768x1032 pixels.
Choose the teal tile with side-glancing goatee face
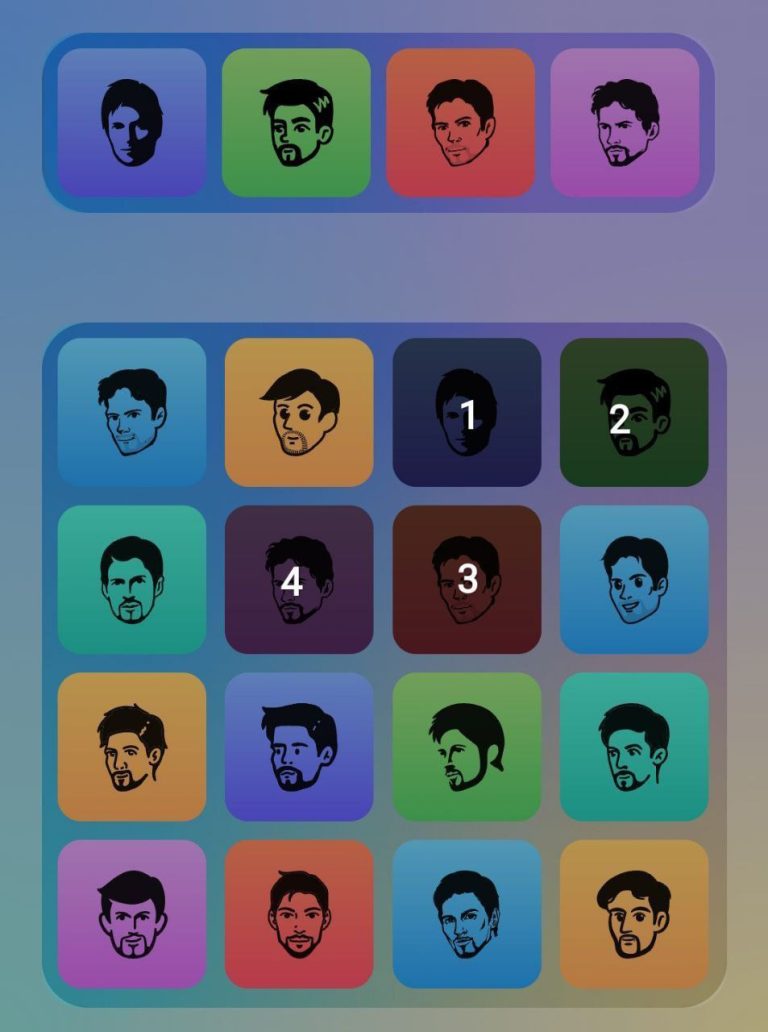634,746
